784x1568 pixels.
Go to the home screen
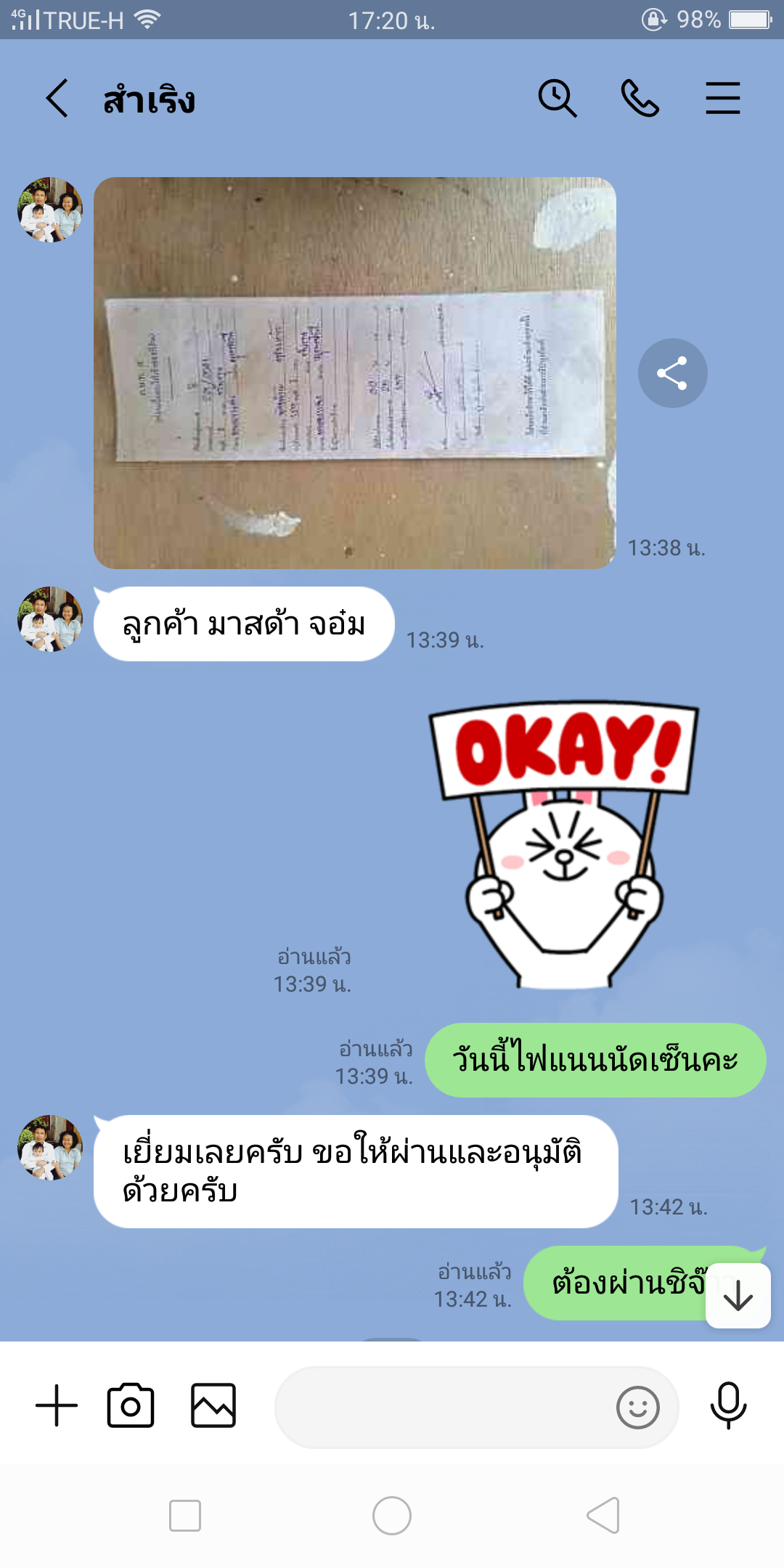click(x=392, y=1516)
